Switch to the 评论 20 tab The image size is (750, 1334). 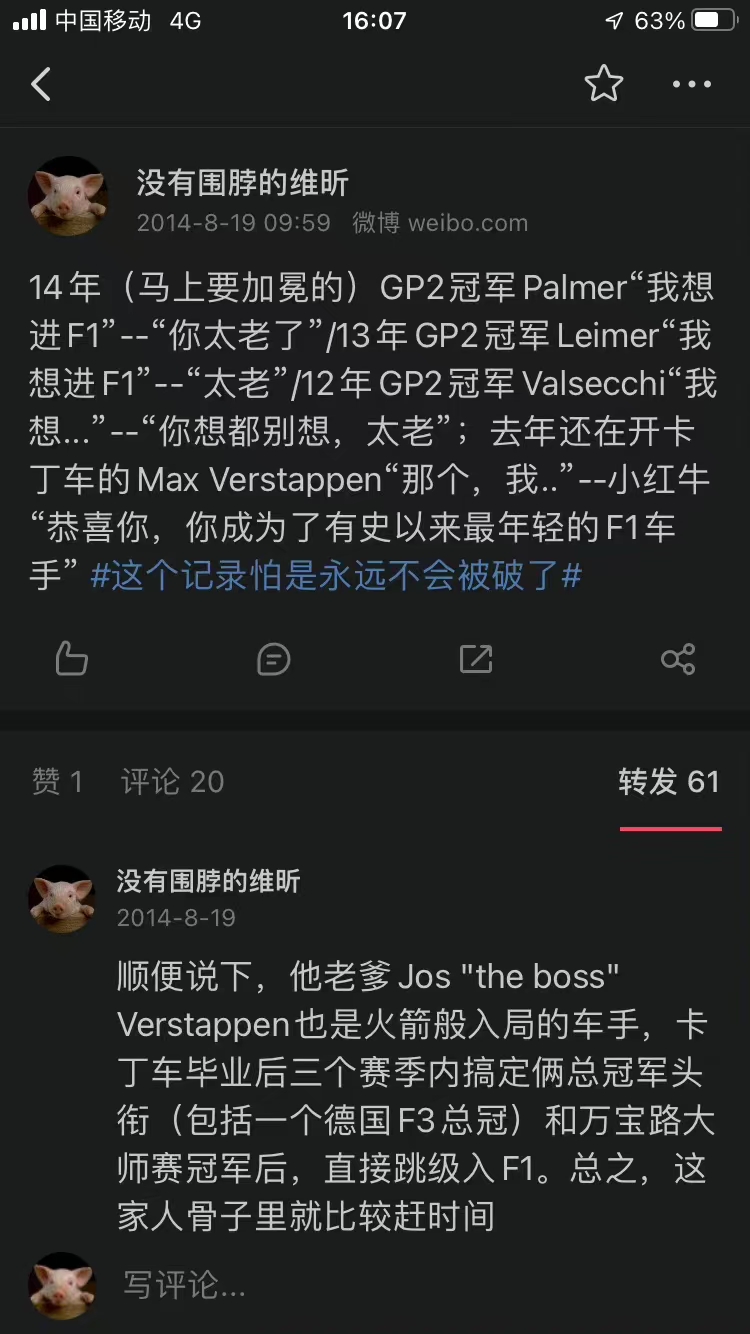pyautogui.click(x=172, y=781)
